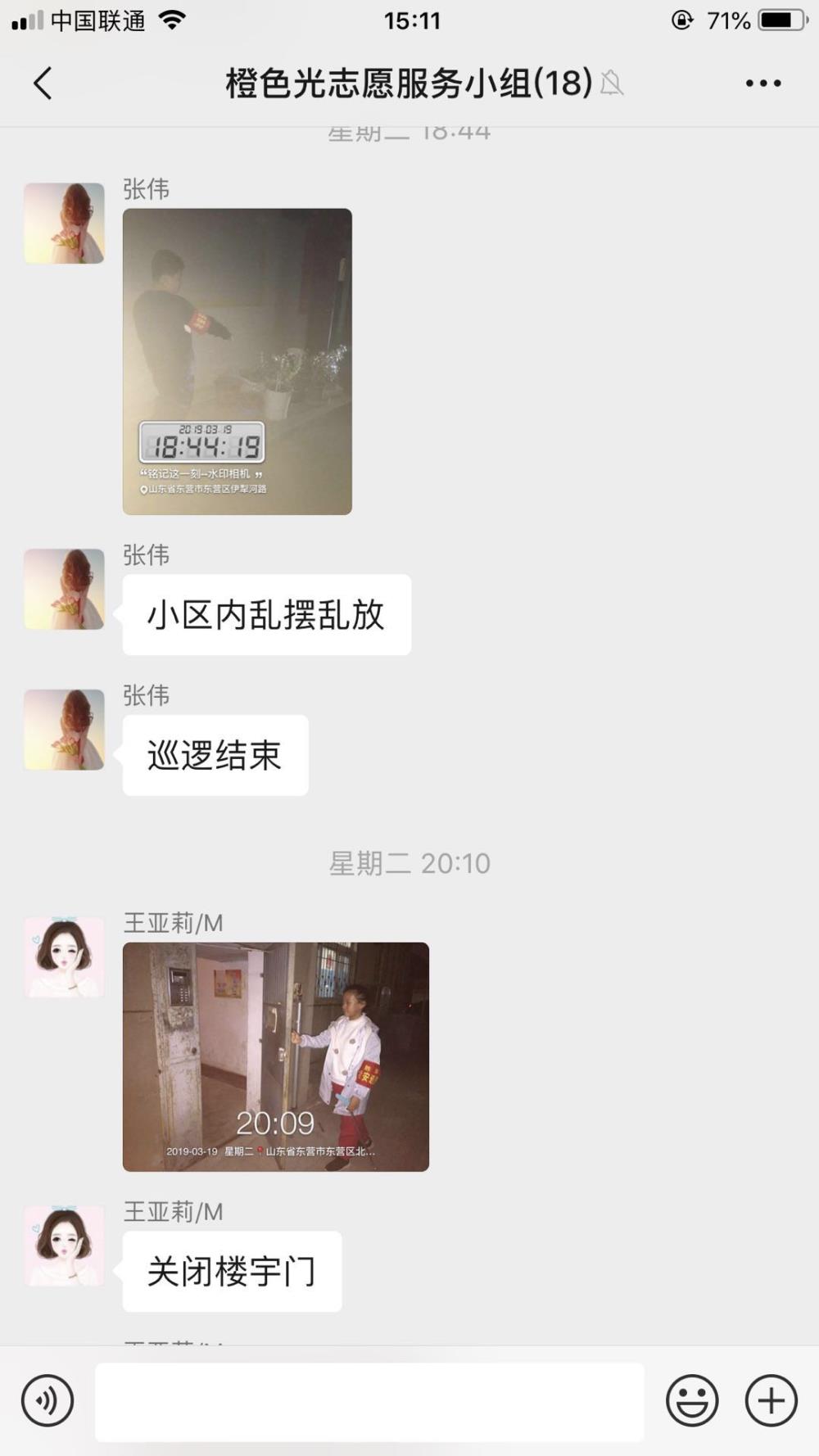View 王亚莉/M's profile via avatar beside 关闭楼宇门
The image size is (819, 1456).
coord(65,1246)
